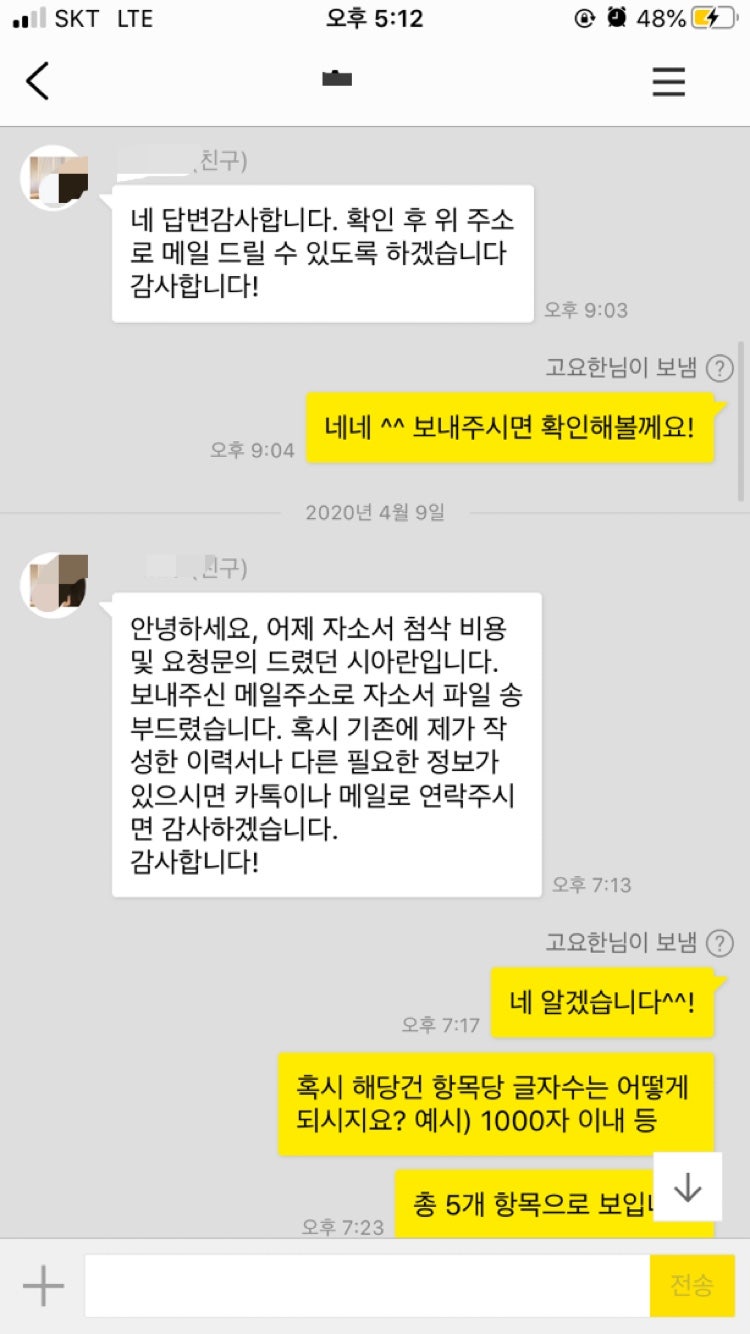Open sender profile picture above 7:13 message
The height and width of the screenshot is (1334, 750).
coord(54,584)
